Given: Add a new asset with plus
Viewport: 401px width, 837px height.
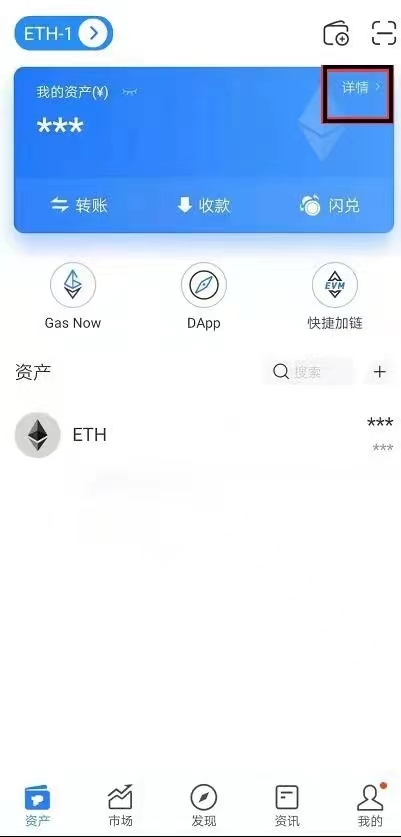Looking at the screenshot, I should [x=380, y=372].
